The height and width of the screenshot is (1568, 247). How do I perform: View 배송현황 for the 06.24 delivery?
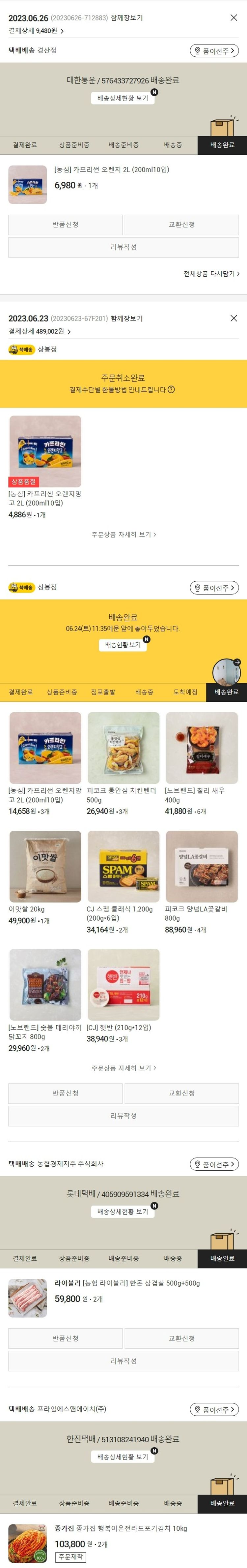pos(122,645)
